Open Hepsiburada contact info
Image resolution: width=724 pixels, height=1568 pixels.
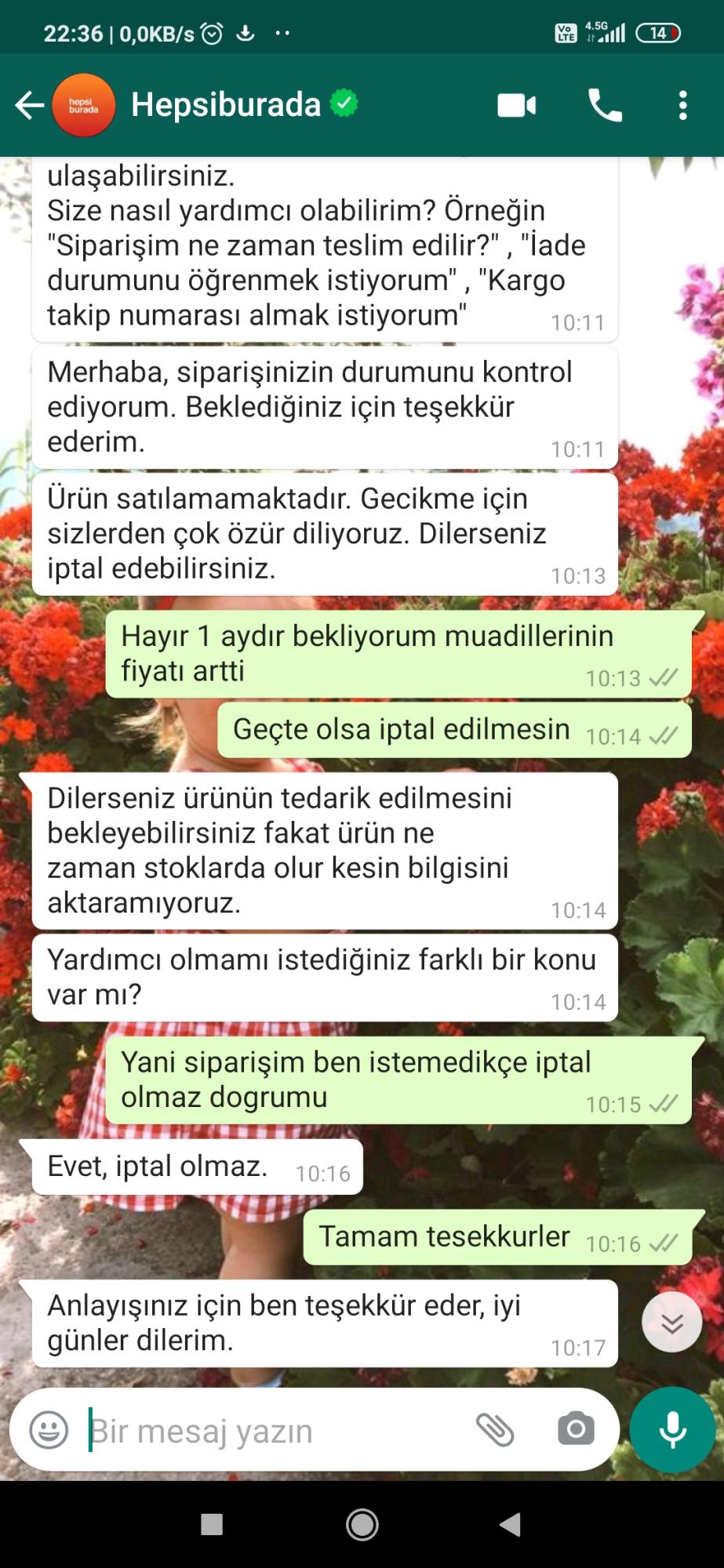[226, 104]
